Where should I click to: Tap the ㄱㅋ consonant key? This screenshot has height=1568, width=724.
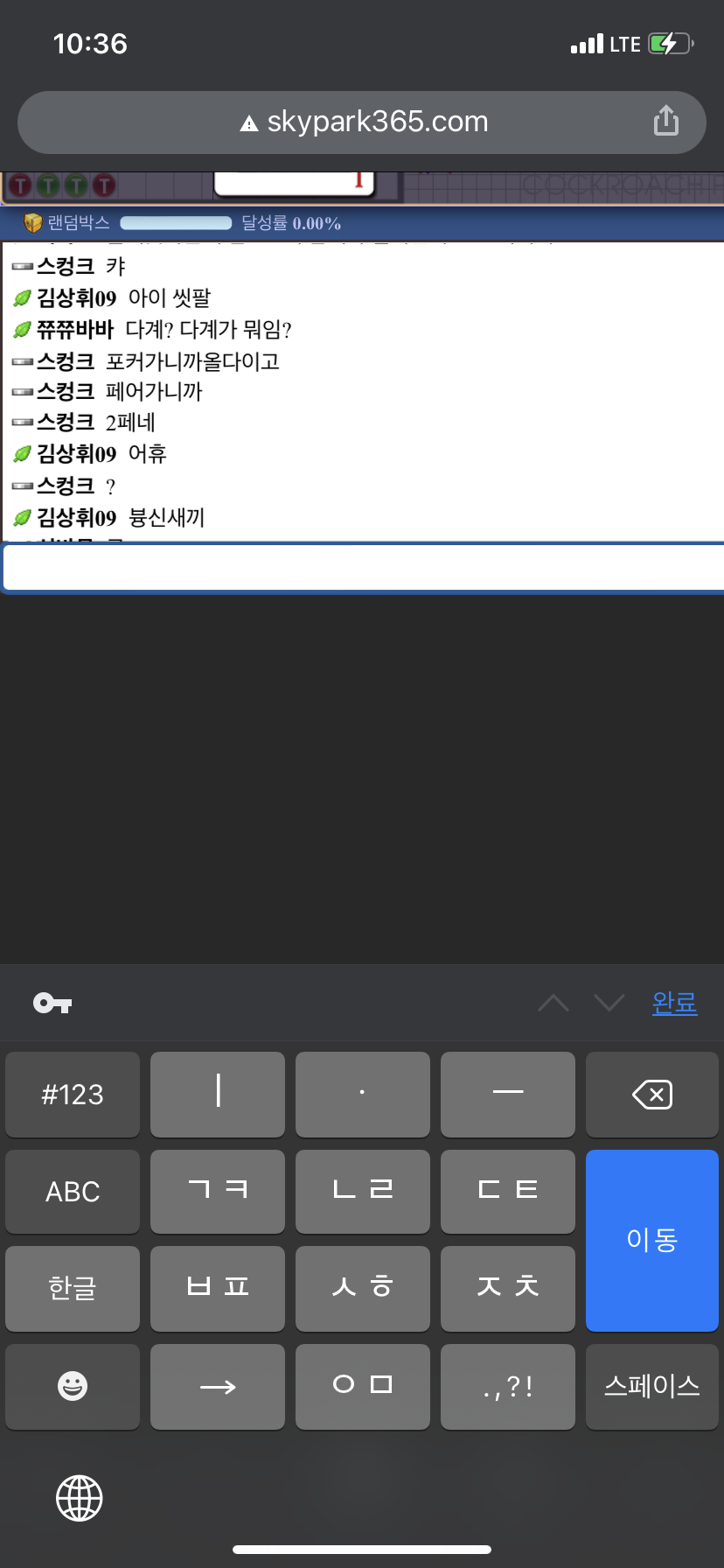[218, 1192]
